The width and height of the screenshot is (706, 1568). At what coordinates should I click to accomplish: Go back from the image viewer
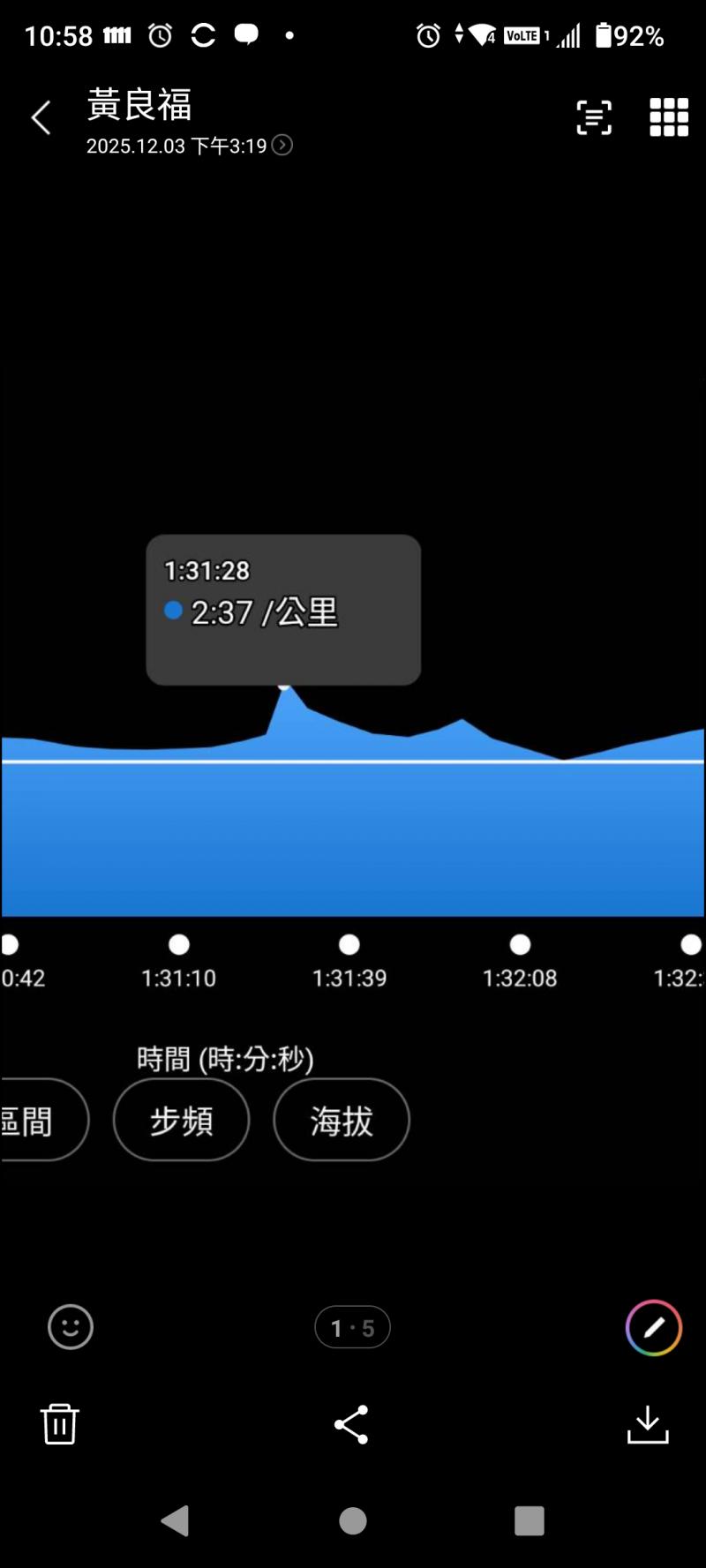pyautogui.click(x=41, y=117)
